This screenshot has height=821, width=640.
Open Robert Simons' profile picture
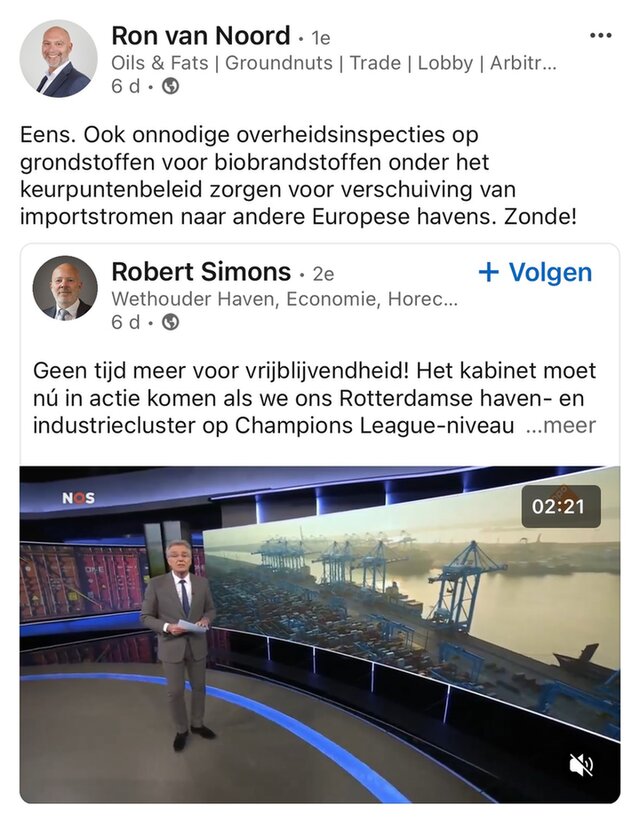[65, 288]
